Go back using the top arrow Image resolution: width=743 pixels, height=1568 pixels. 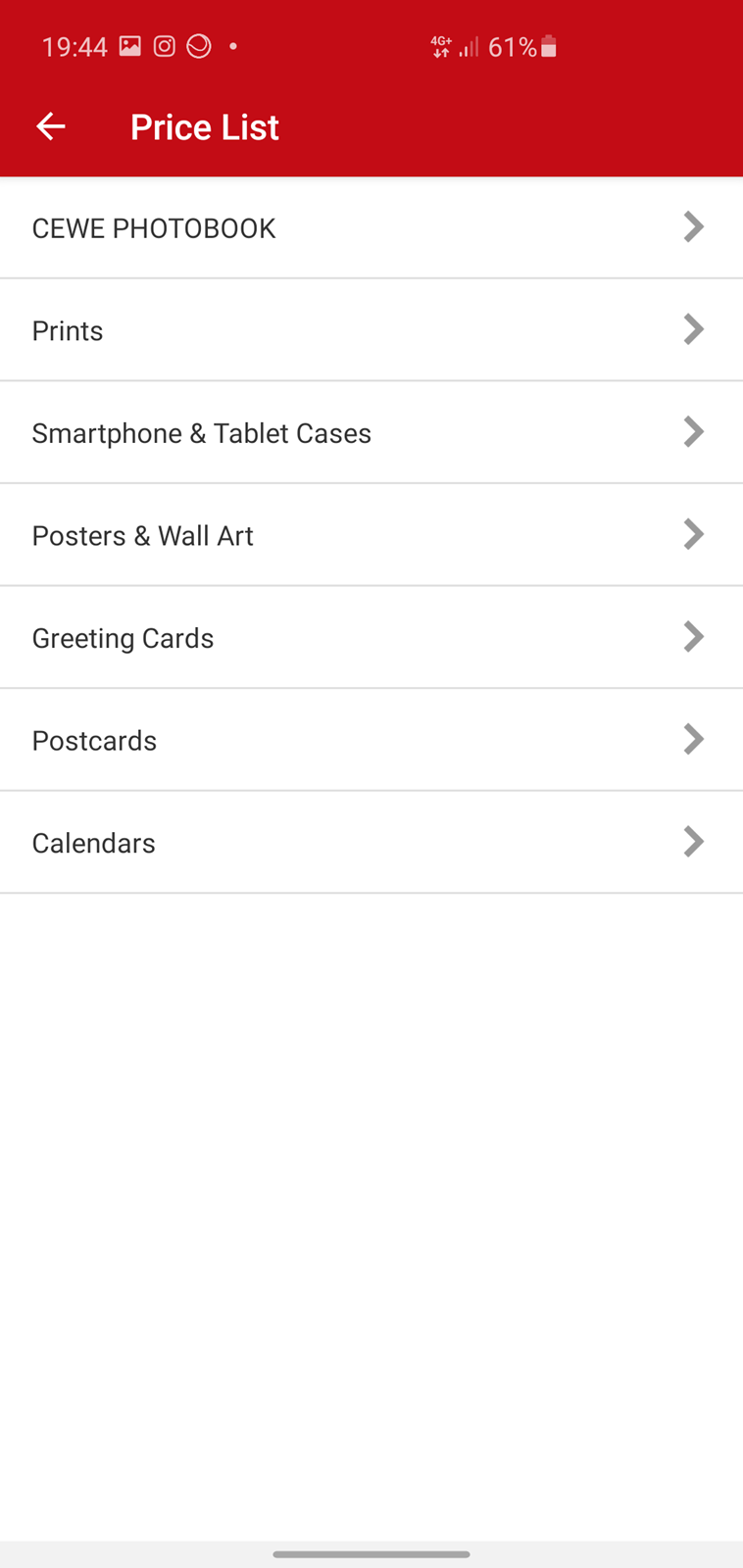click(50, 126)
